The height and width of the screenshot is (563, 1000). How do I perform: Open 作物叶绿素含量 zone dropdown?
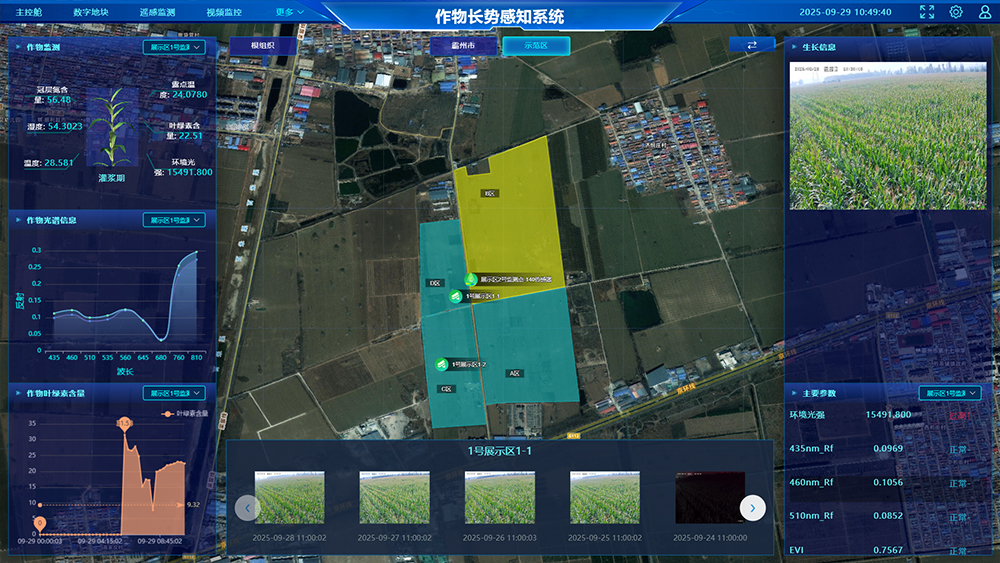(174, 393)
